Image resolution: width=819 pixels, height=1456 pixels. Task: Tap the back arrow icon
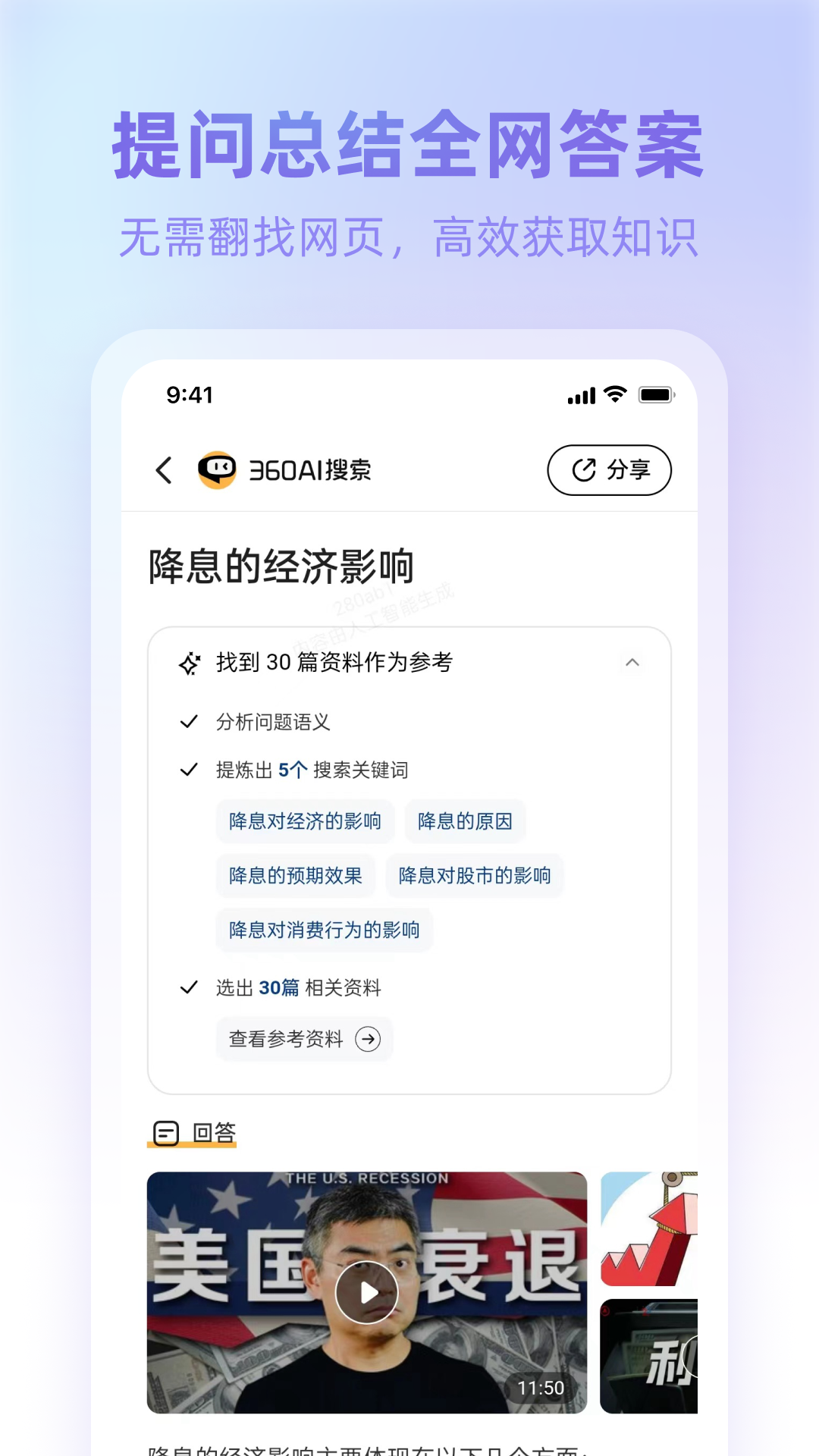[x=165, y=470]
